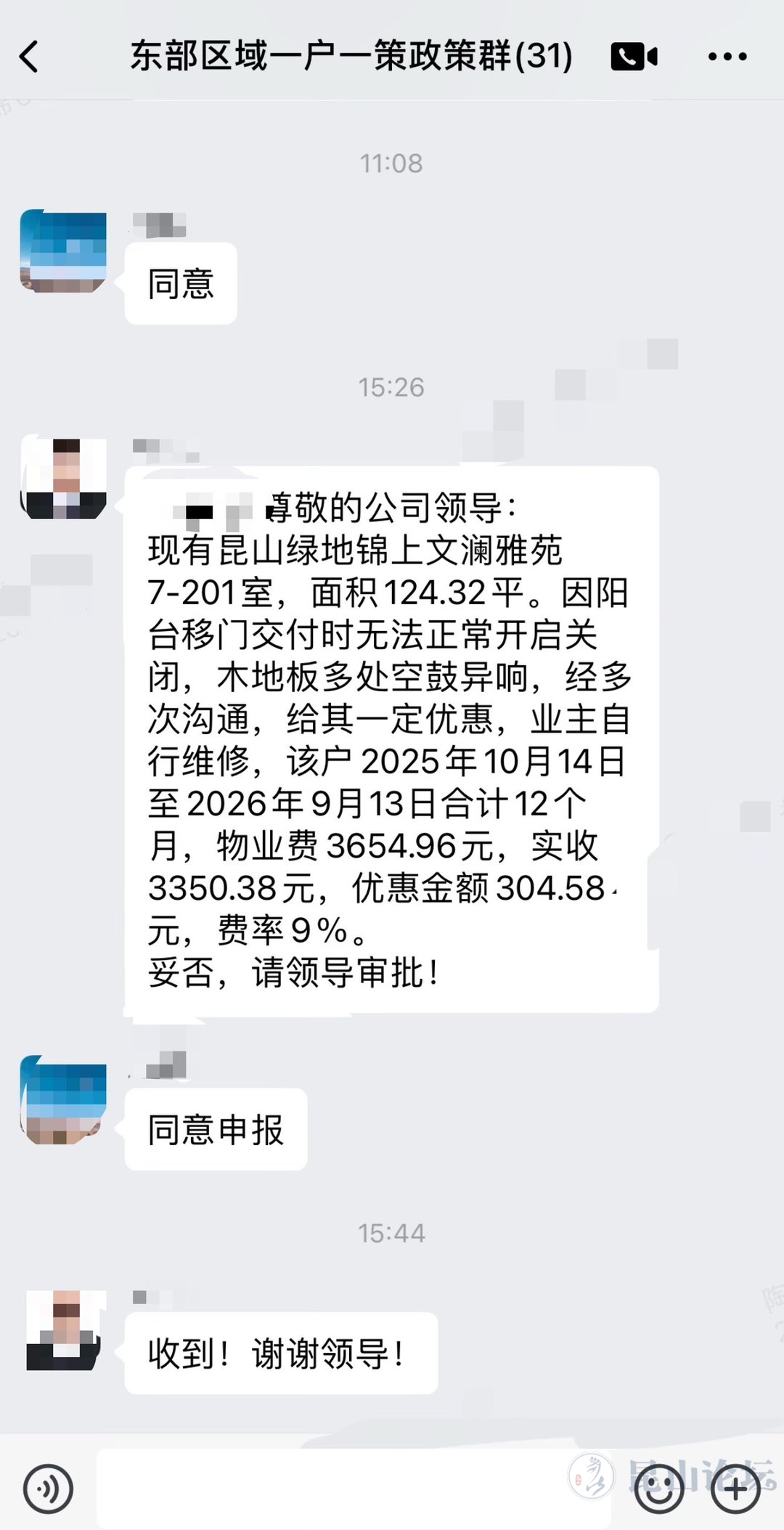Image resolution: width=784 pixels, height=1530 pixels.
Task: Open the plus attachments menu
Action: pyautogui.click(x=735, y=1488)
